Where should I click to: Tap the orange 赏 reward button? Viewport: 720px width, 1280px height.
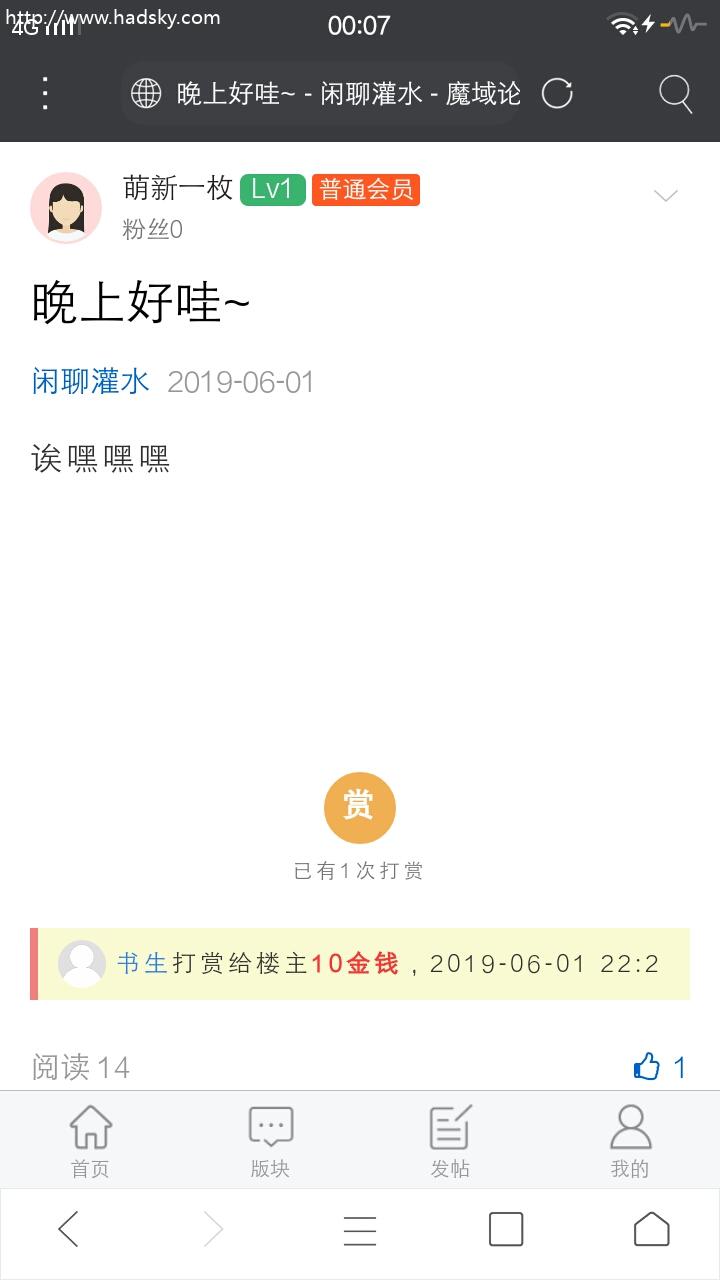[x=360, y=808]
